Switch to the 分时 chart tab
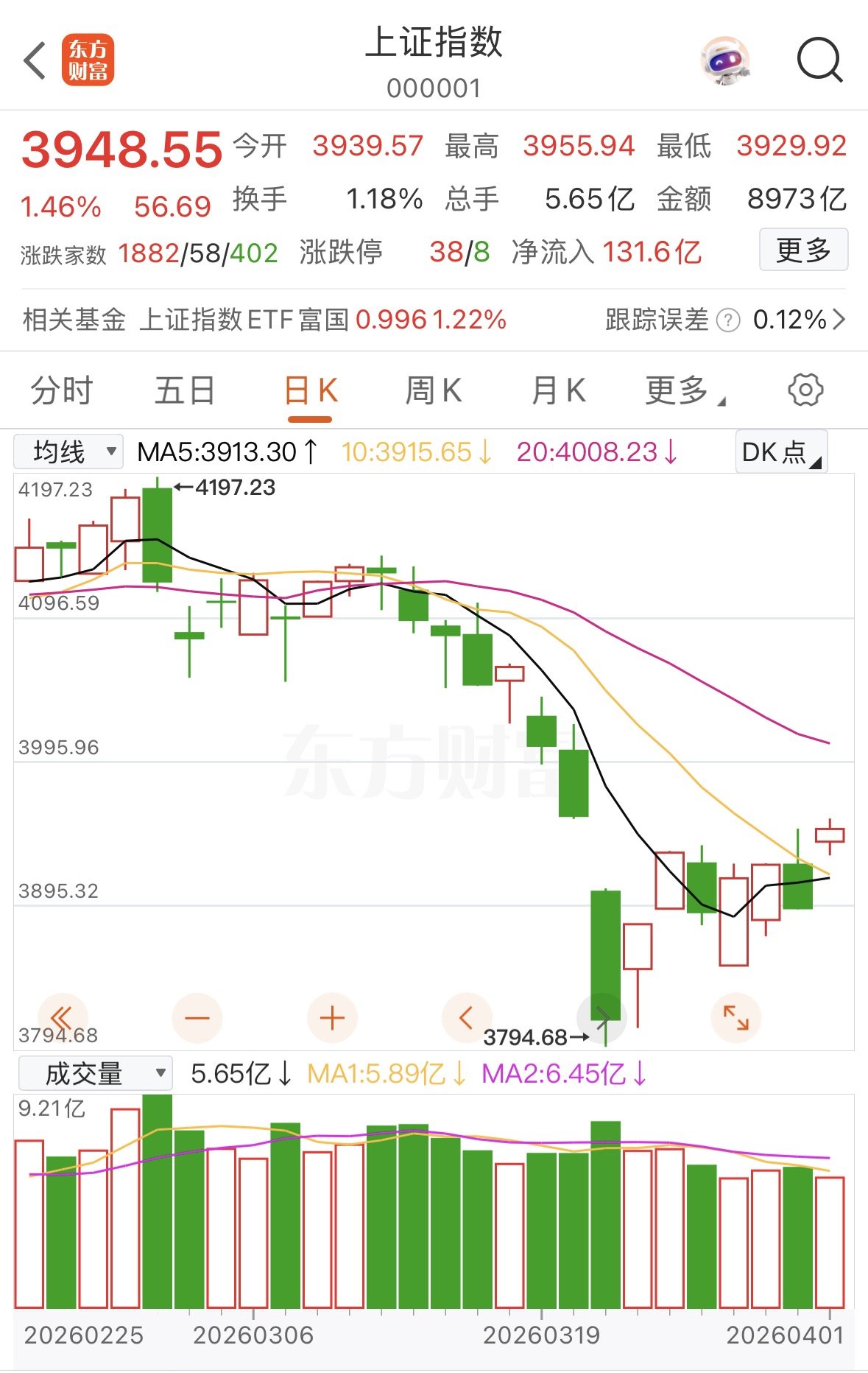Viewport: 868px width, 1373px height. click(x=62, y=390)
